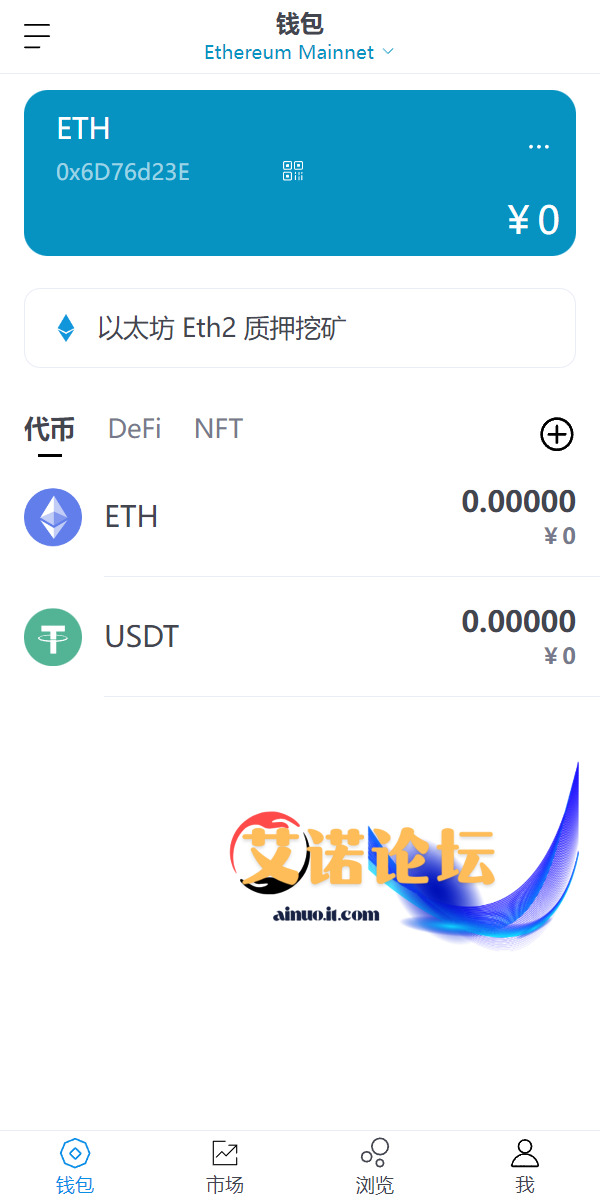Select the 代币 tab
The height and width of the screenshot is (1200, 600).
pos(49,431)
